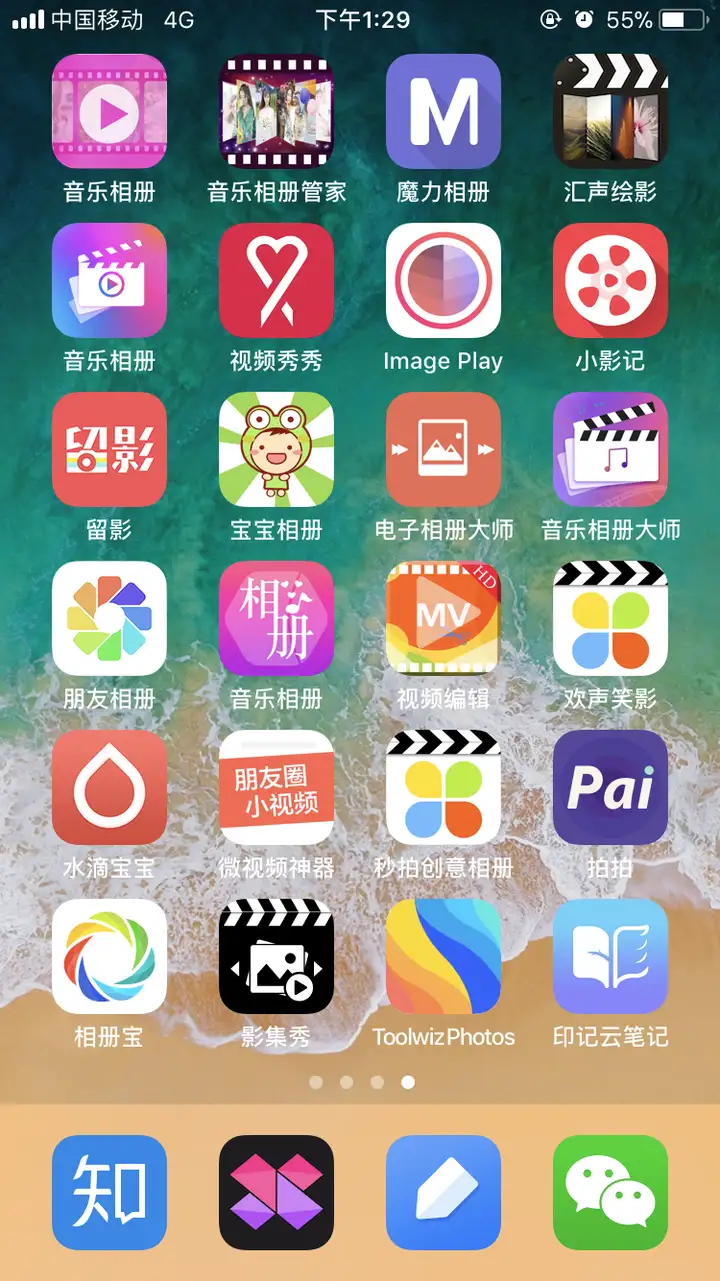Open 汇声绘影 app

pyautogui.click(x=610, y=111)
